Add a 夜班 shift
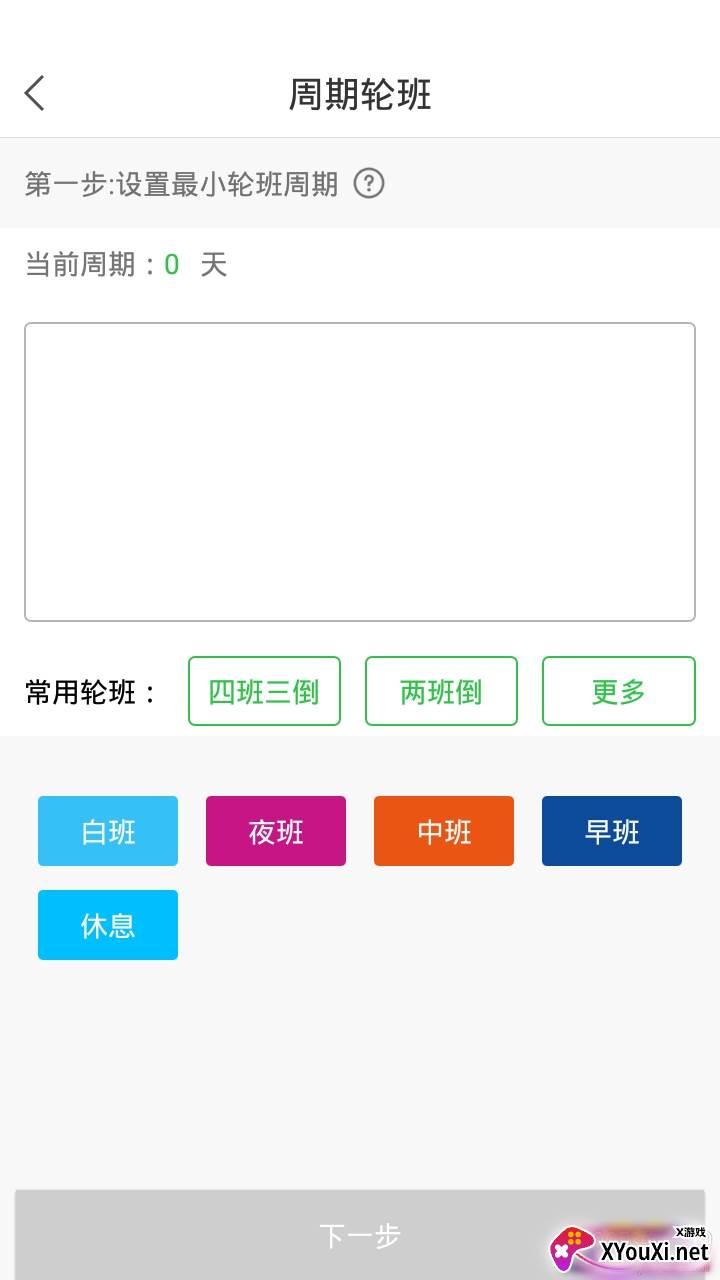 coord(276,831)
